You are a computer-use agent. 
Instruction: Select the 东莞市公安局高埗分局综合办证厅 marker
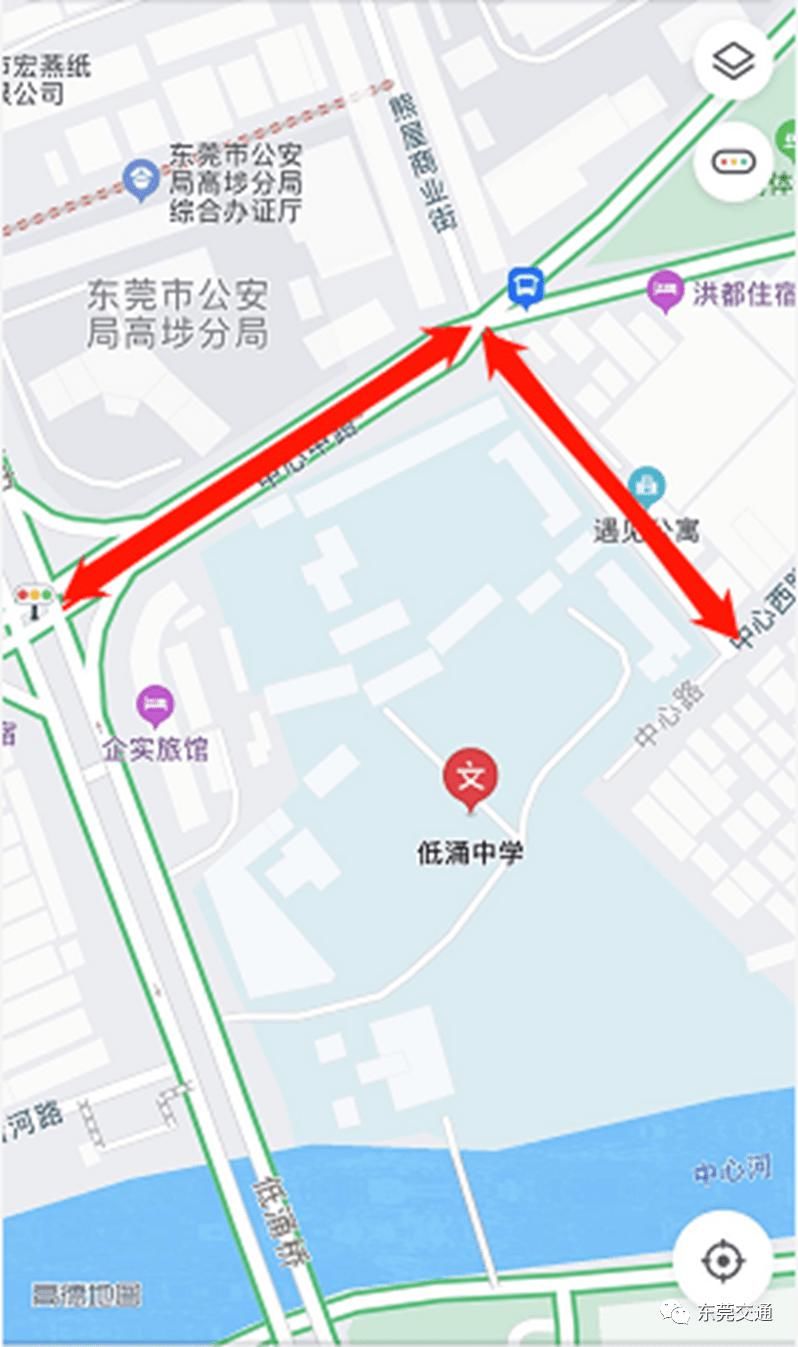pyautogui.click(x=141, y=177)
